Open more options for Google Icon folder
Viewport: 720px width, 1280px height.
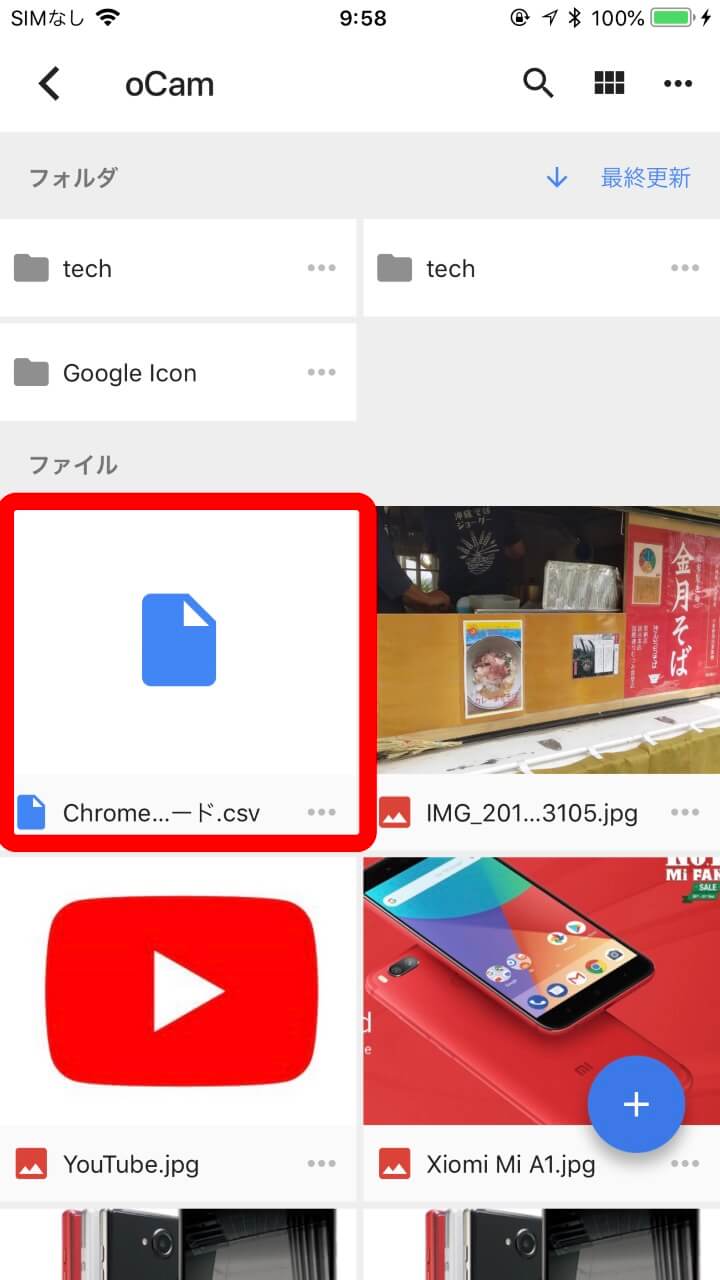point(322,373)
